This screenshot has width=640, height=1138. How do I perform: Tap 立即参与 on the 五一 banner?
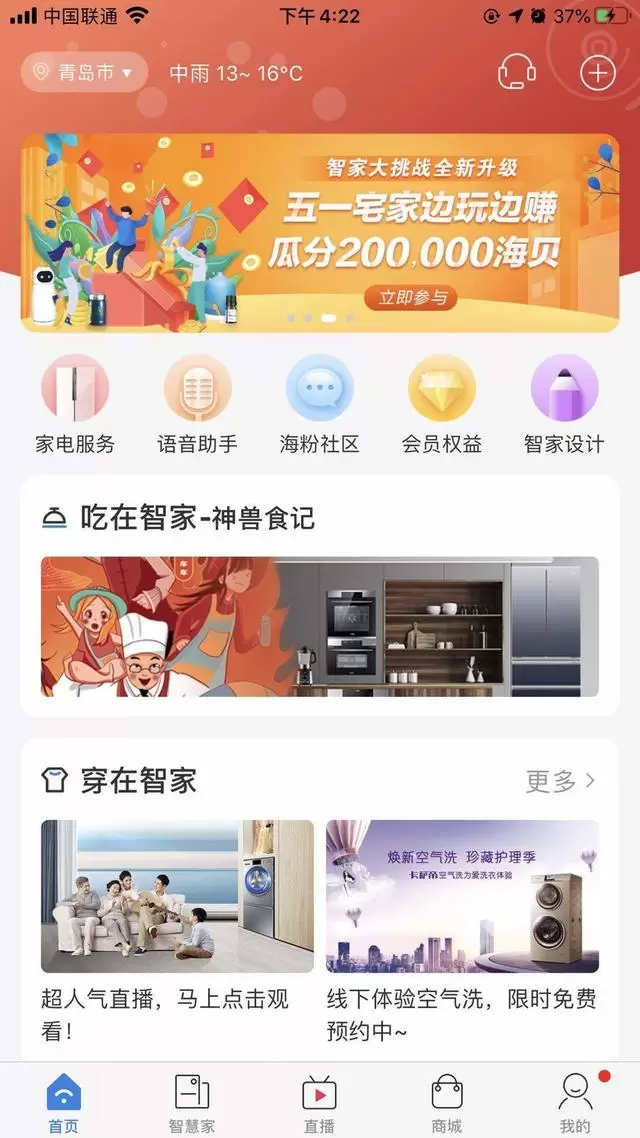(412, 297)
